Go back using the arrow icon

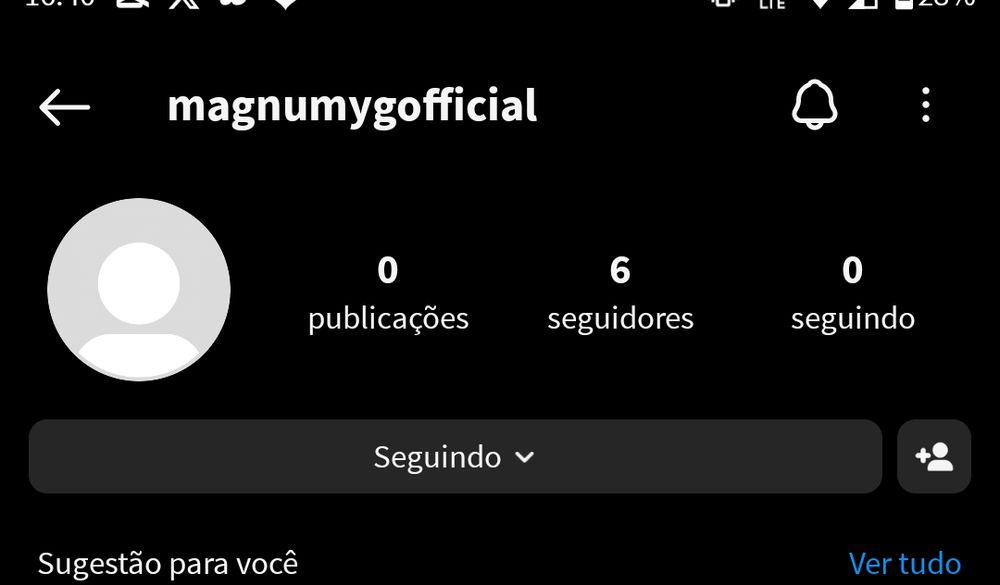pos(65,106)
